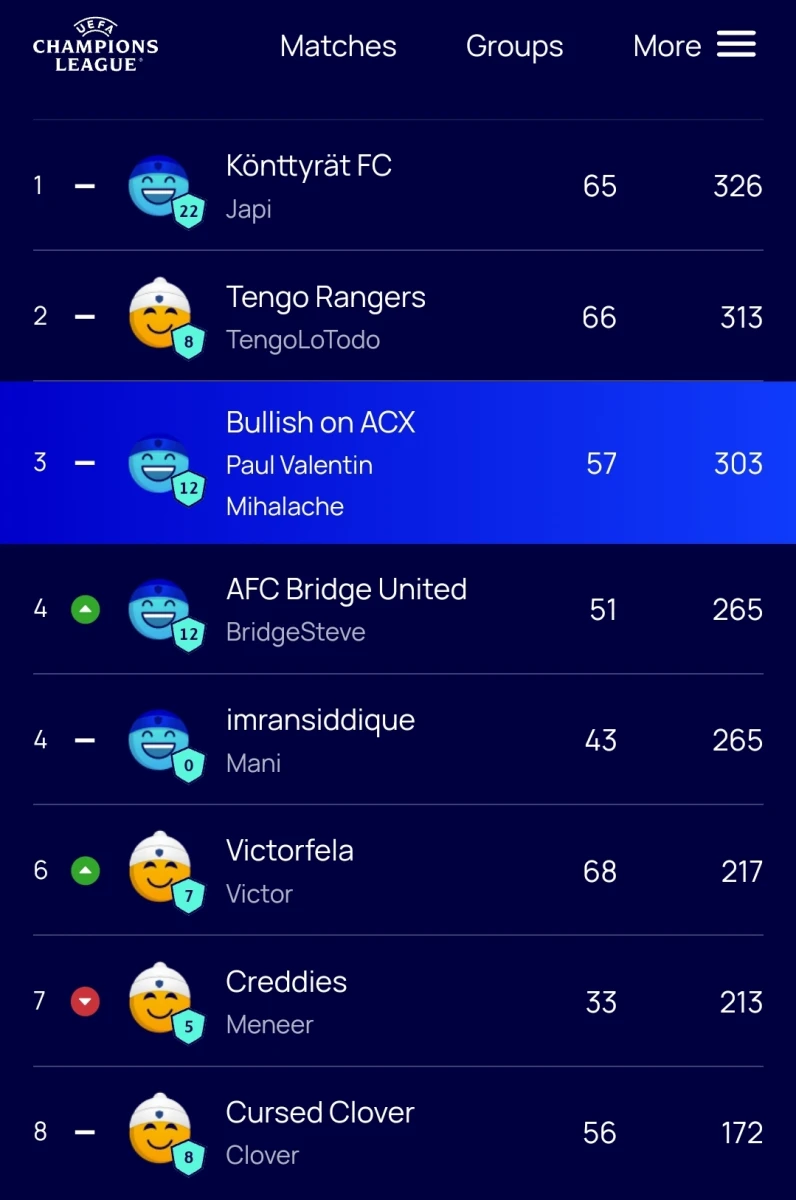The width and height of the screenshot is (796, 1200).
Task: Open Cursed Clover team by Clover
Action: [x=398, y=1133]
